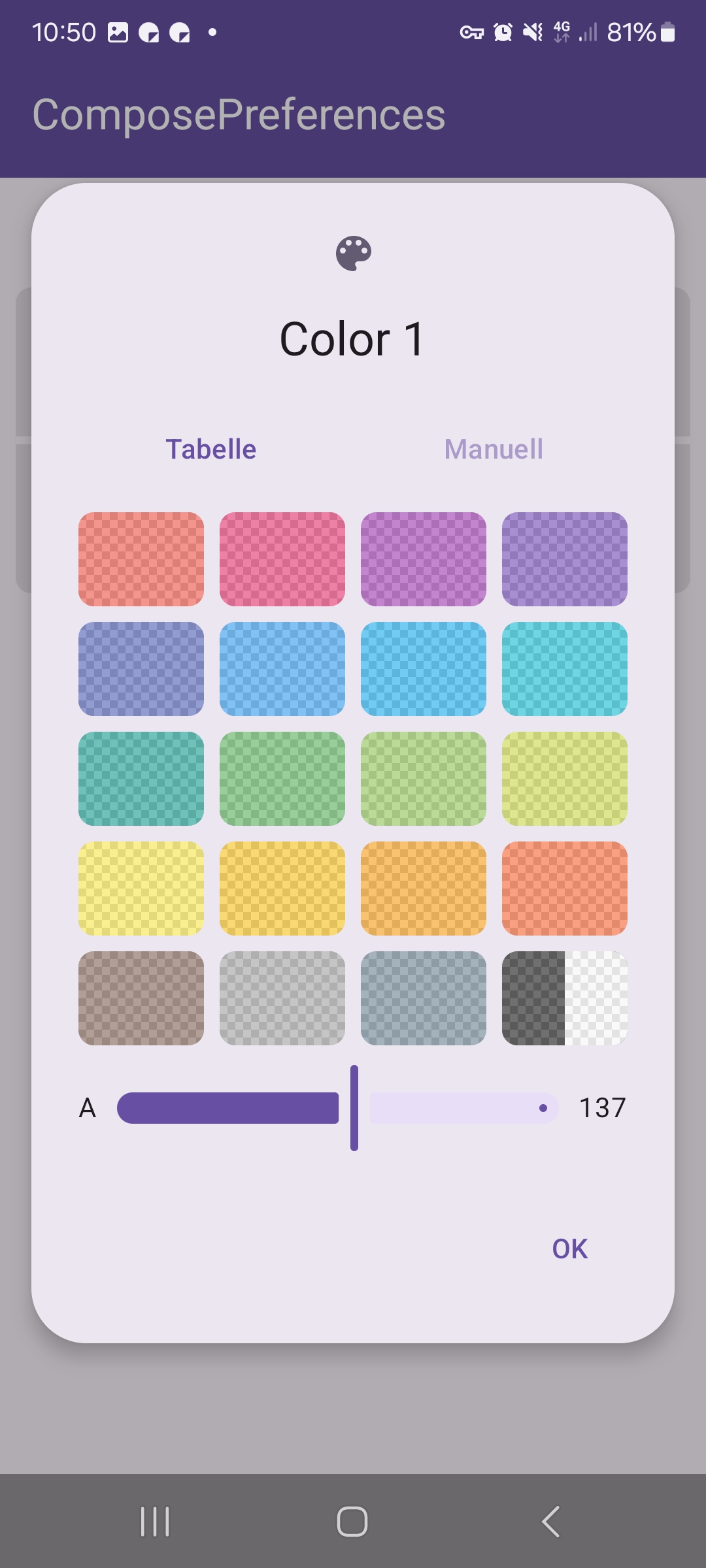Select the black gradient swatch in the bottom row
The height and width of the screenshot is (1568, 706).
(x=565, y=998)
